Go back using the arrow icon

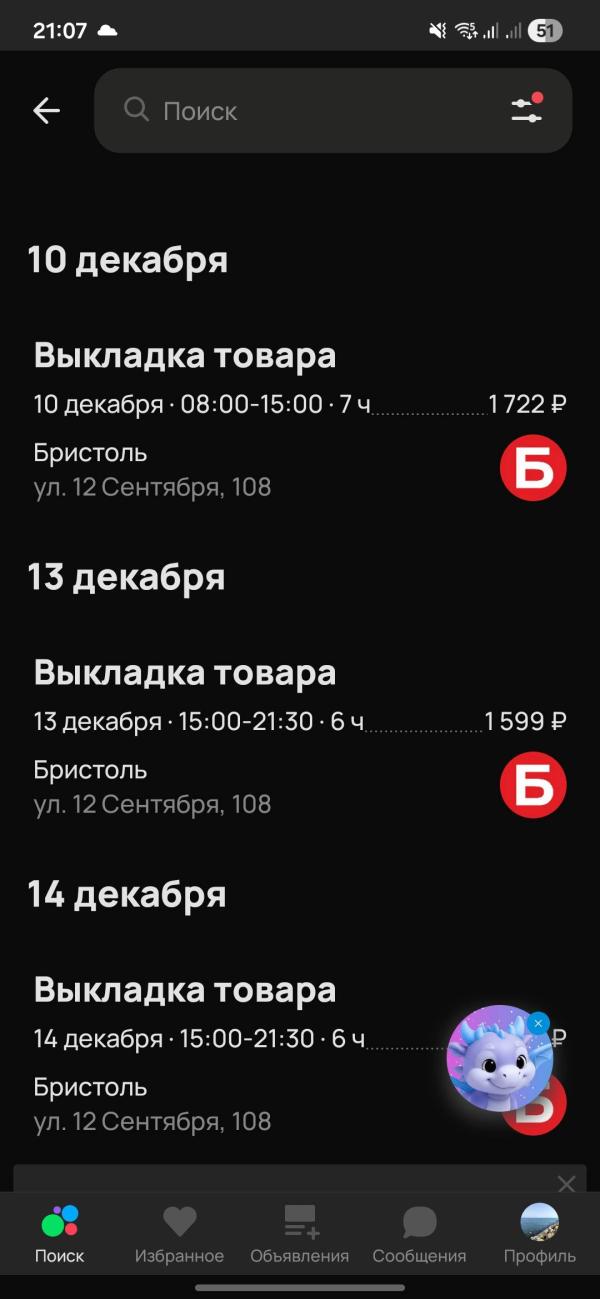[x=46, y=111]
